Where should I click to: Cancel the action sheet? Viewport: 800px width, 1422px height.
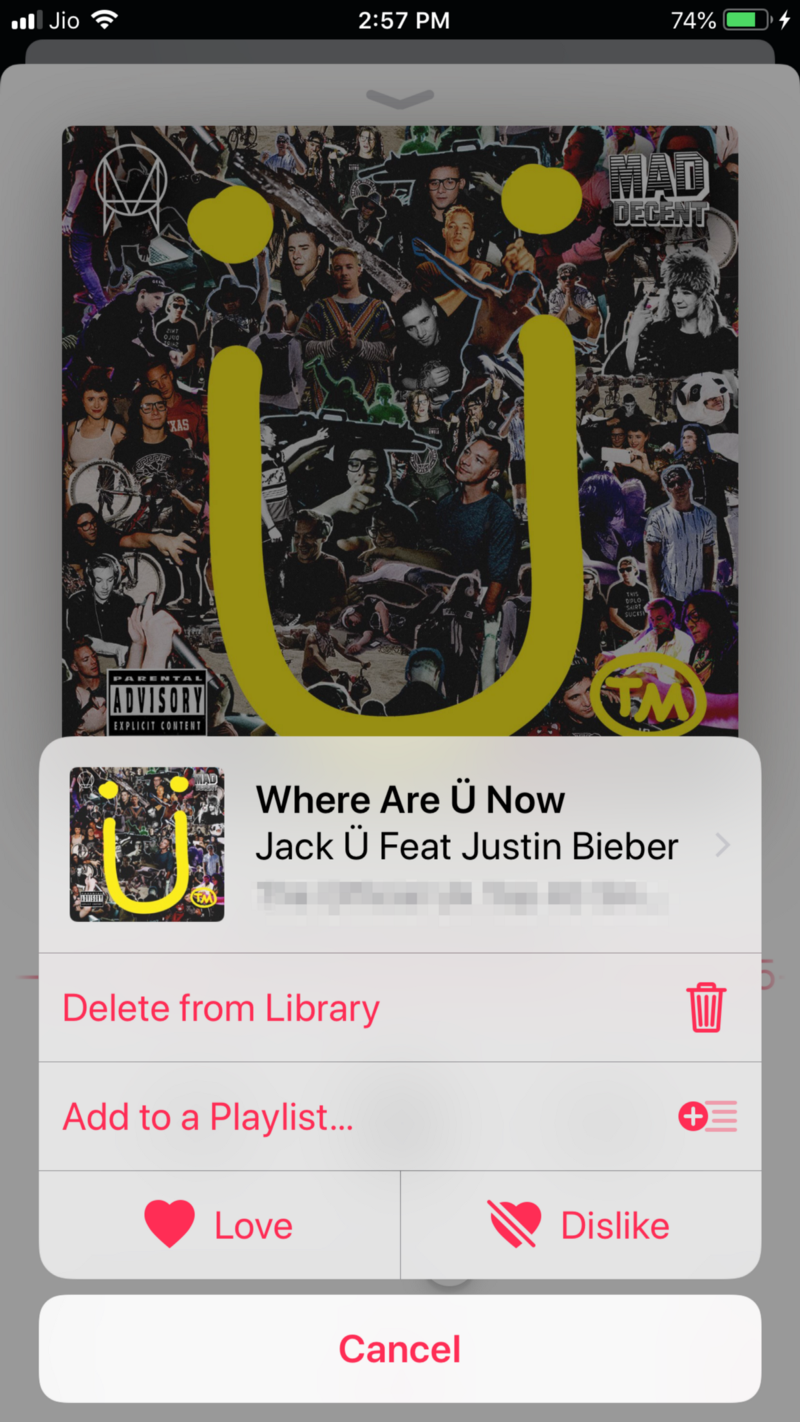[x=400, y=1349]
